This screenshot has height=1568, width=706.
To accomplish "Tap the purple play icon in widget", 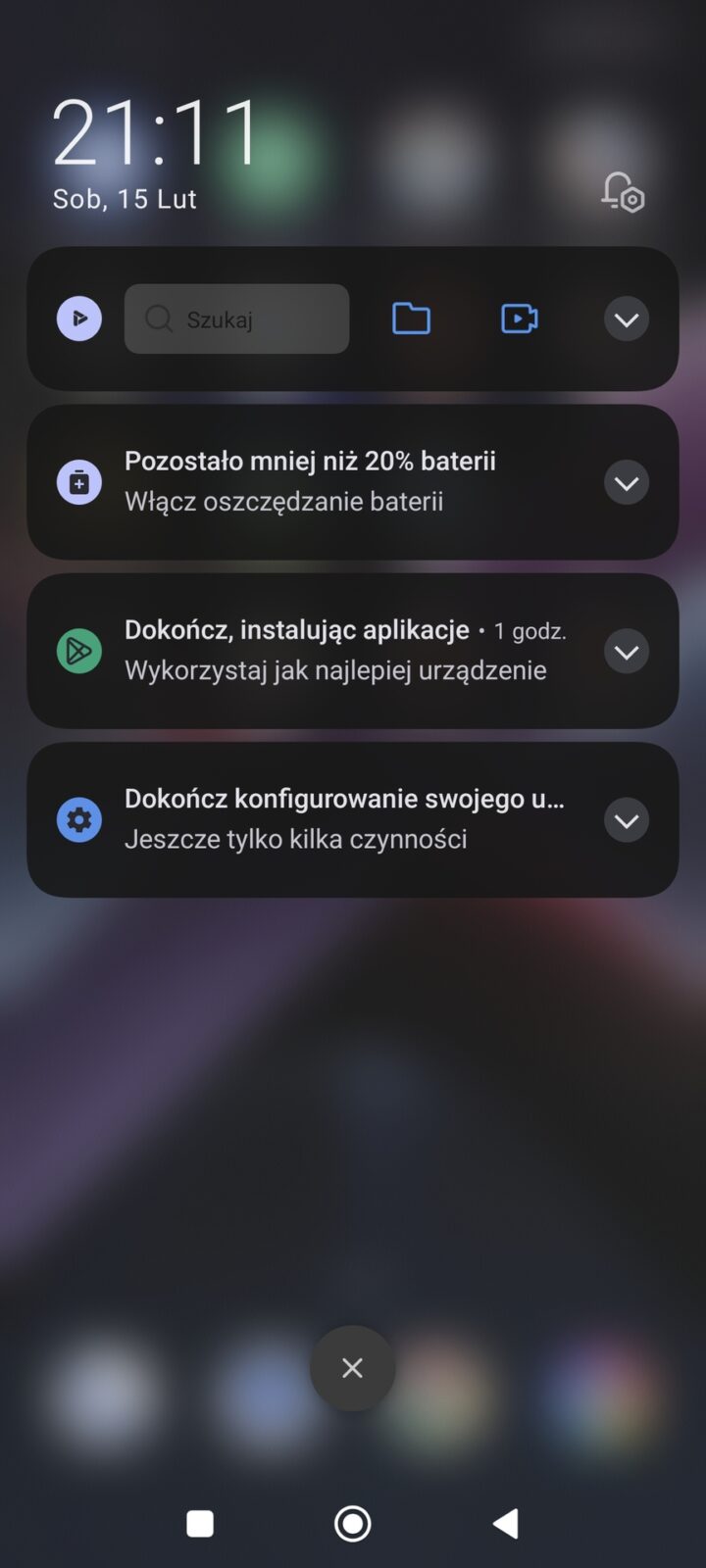I will pyautogui.click(x=79, y=319).
